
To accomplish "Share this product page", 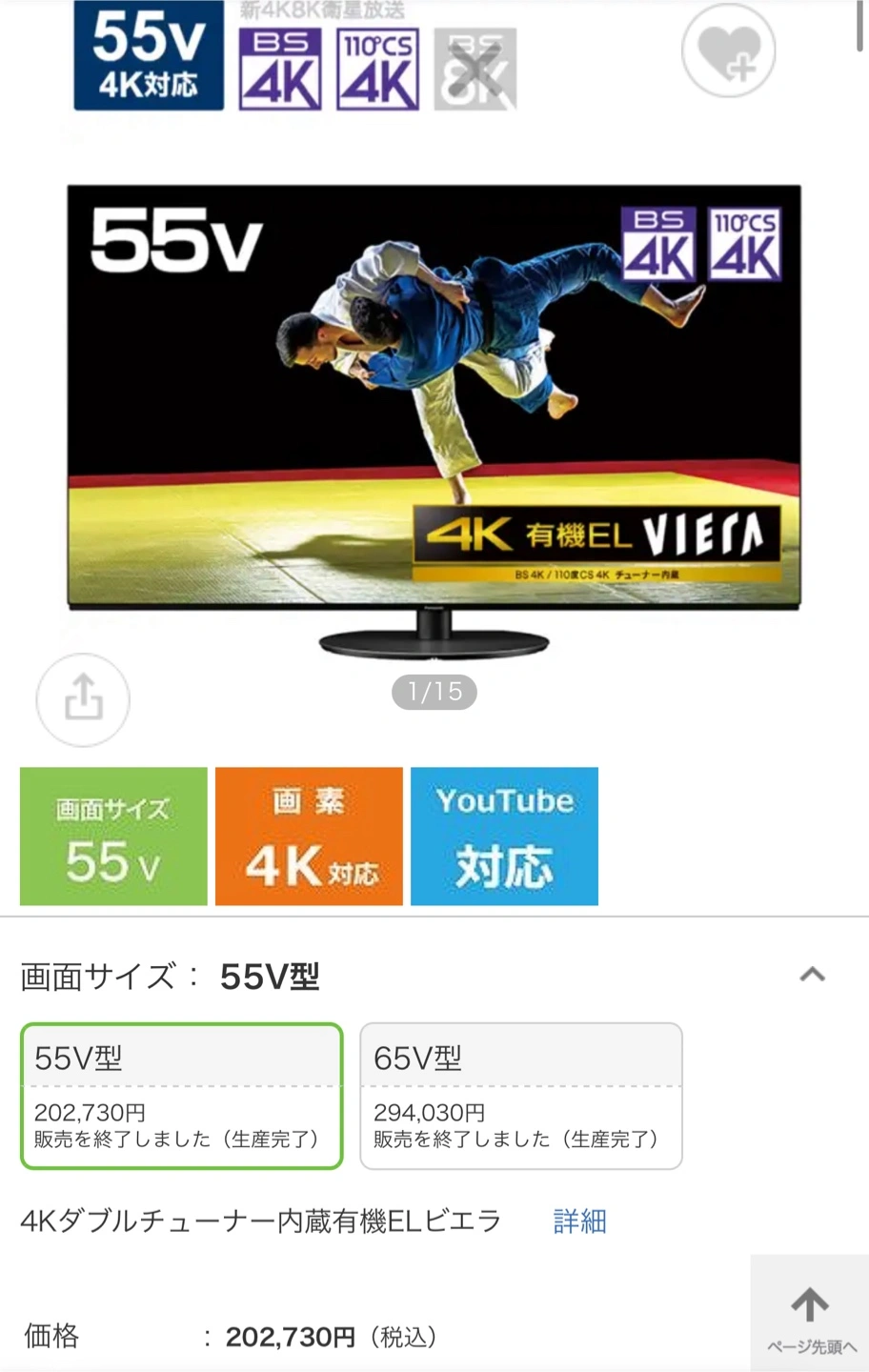I will (x=83, y=699).
